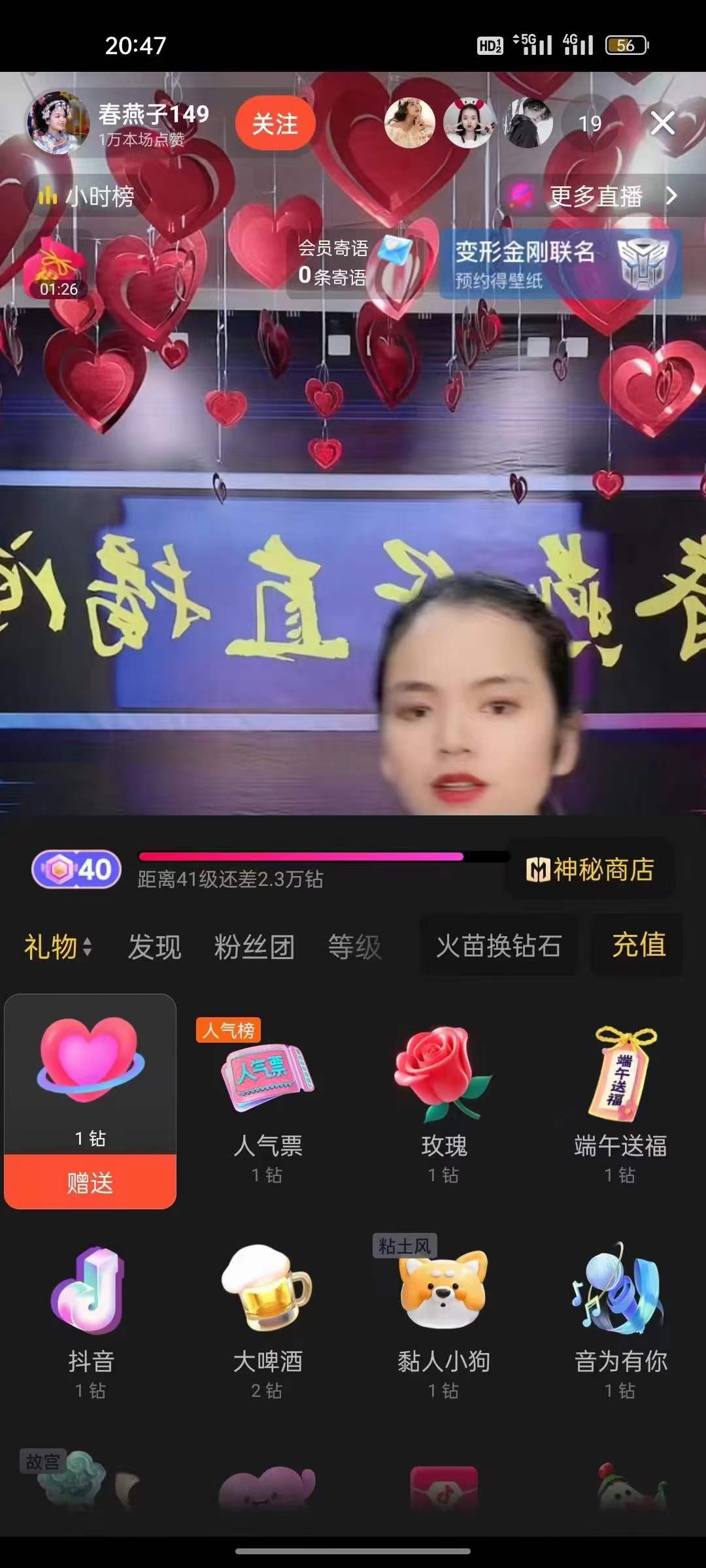Switch to the 粉丝团 tab
Viewport: 706px width, 1568px height.
coord(254,947)
